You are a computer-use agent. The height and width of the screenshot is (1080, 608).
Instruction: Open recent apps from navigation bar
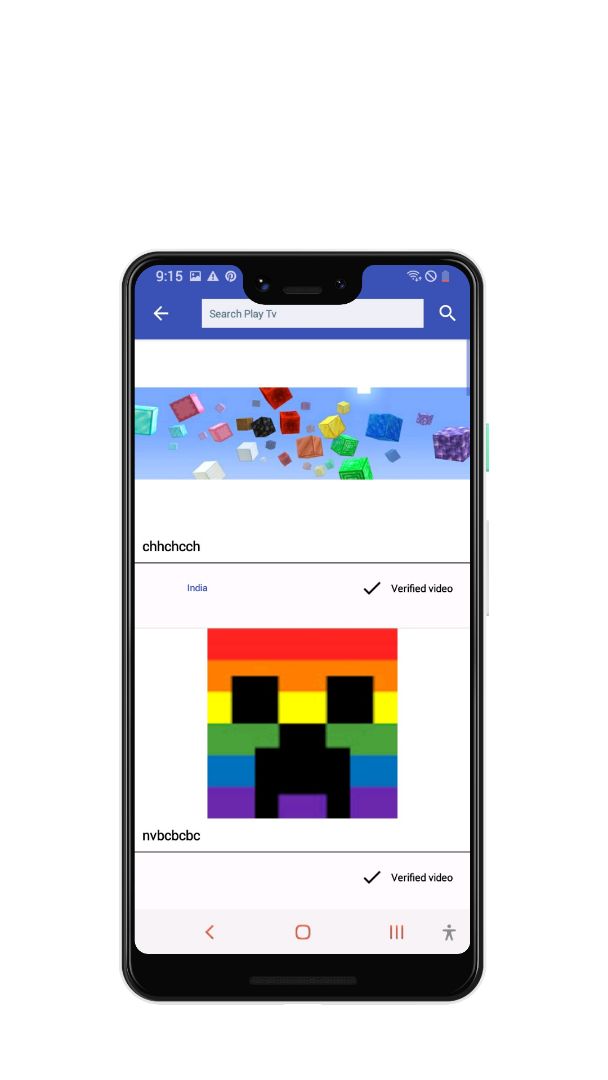point(396,932)
